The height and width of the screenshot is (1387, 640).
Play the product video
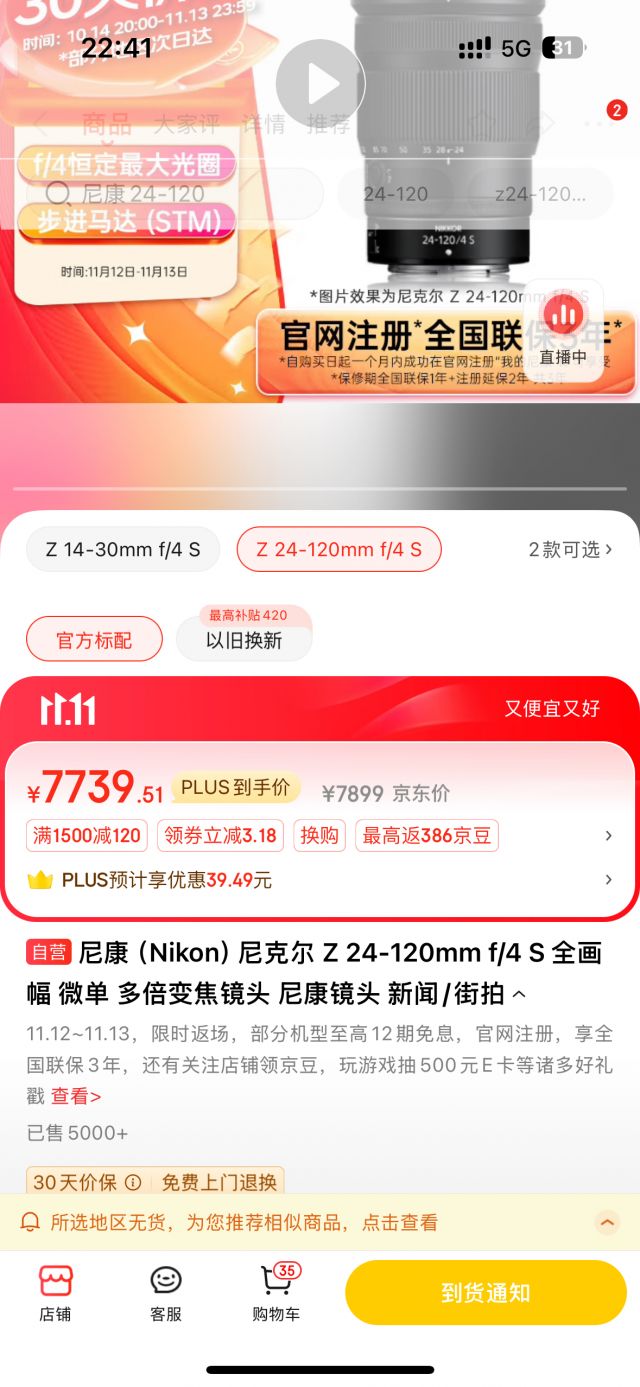coord(320,85)
